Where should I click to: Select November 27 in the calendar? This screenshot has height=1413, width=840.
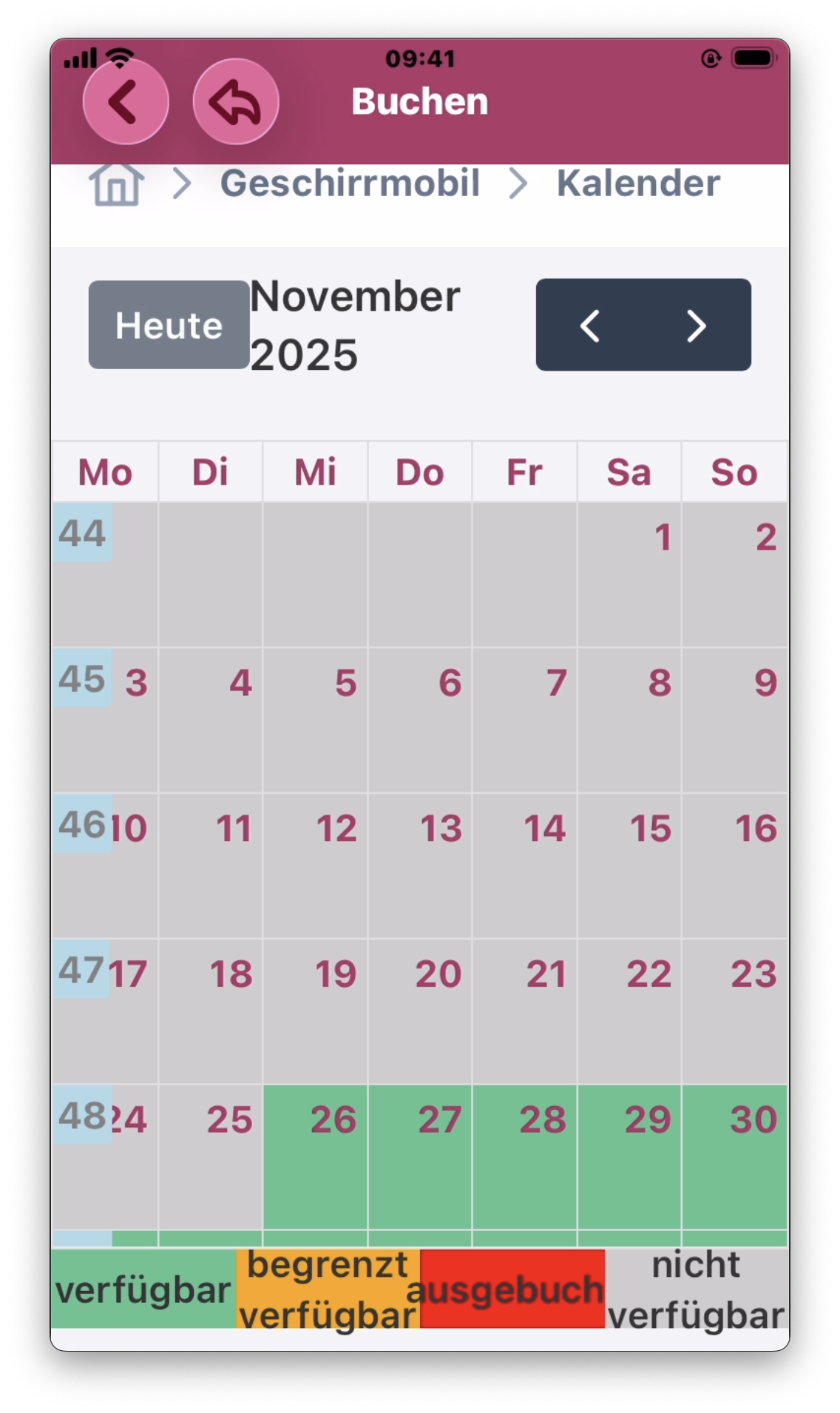420,1156
